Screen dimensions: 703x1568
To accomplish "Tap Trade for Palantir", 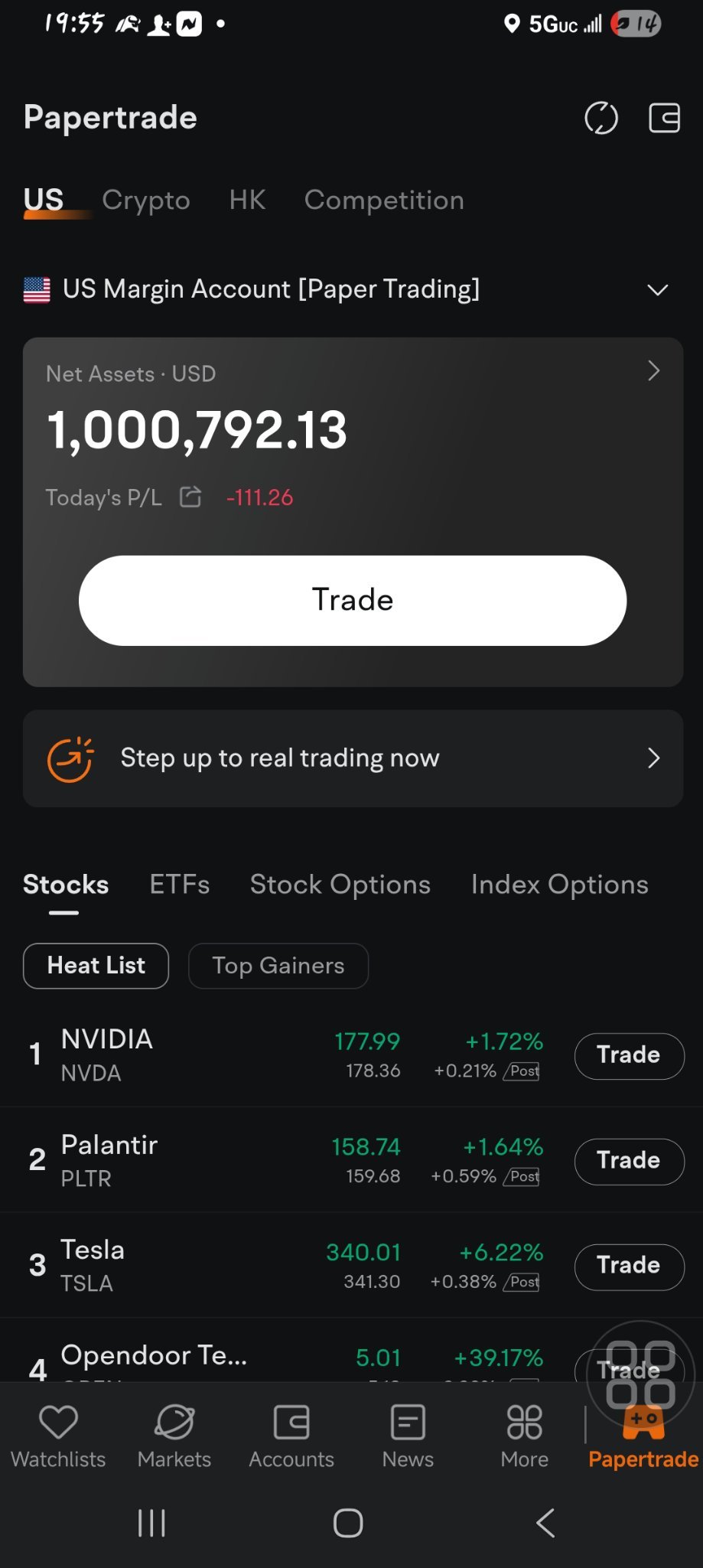I will click(x=629, y=1162).
